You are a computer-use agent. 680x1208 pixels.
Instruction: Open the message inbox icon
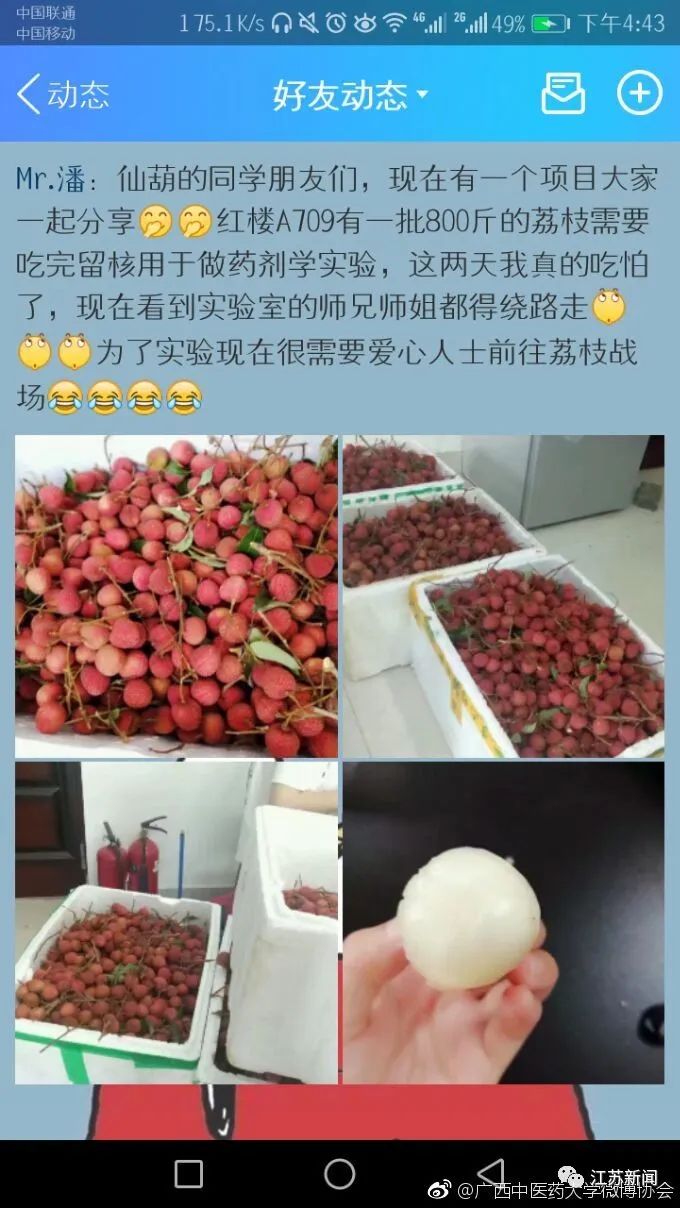[563, 94]
